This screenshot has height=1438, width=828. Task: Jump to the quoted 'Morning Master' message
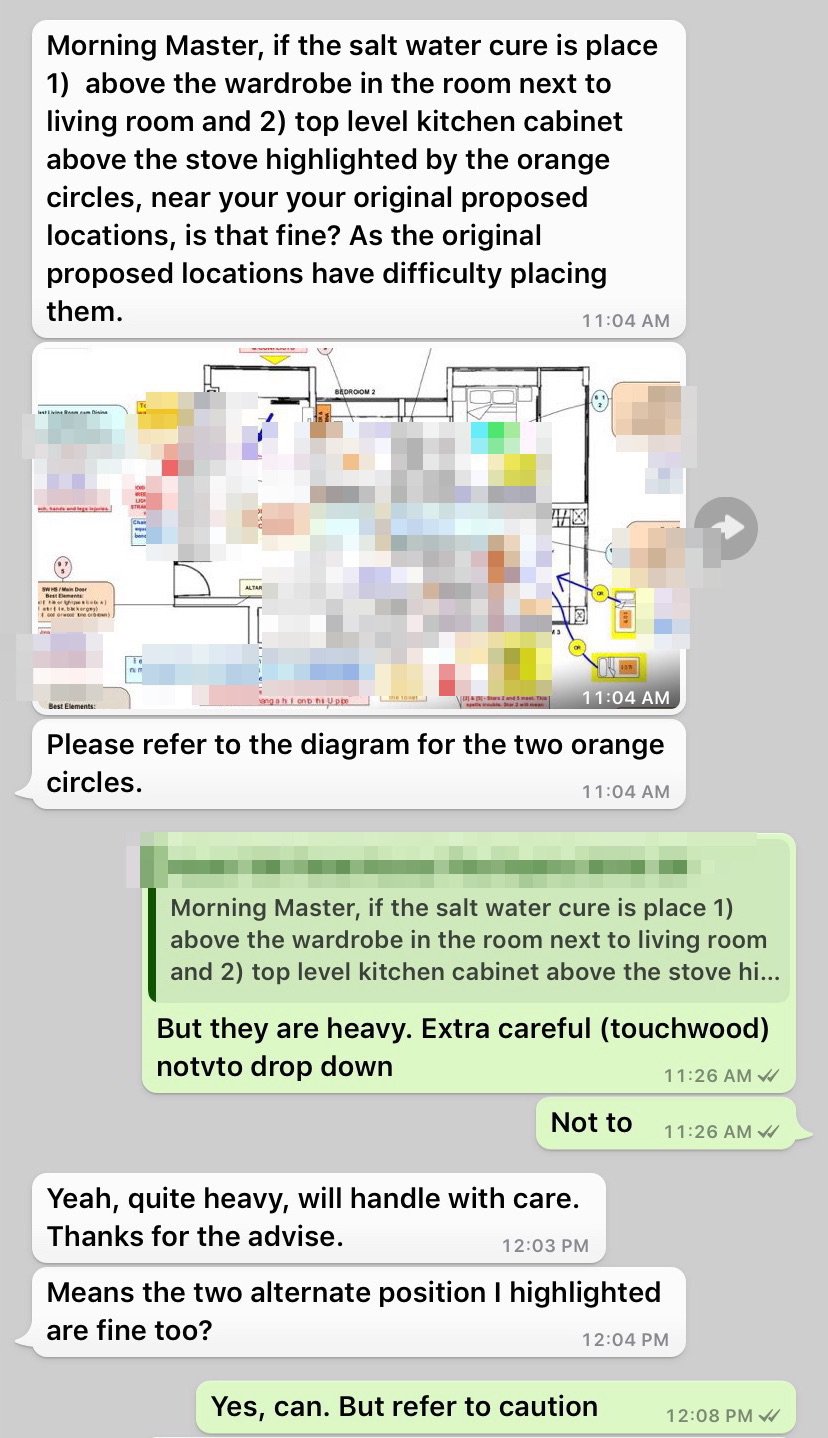468,939
